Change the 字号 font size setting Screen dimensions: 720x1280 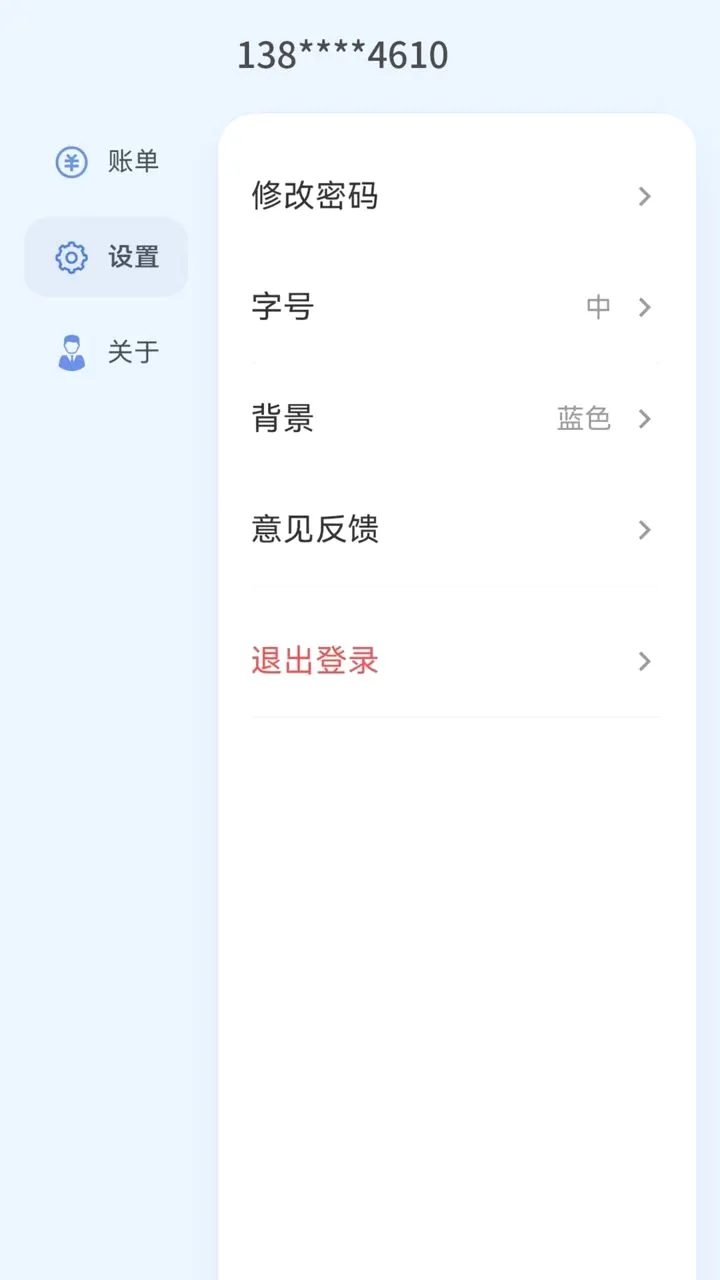tap(455, 307)
